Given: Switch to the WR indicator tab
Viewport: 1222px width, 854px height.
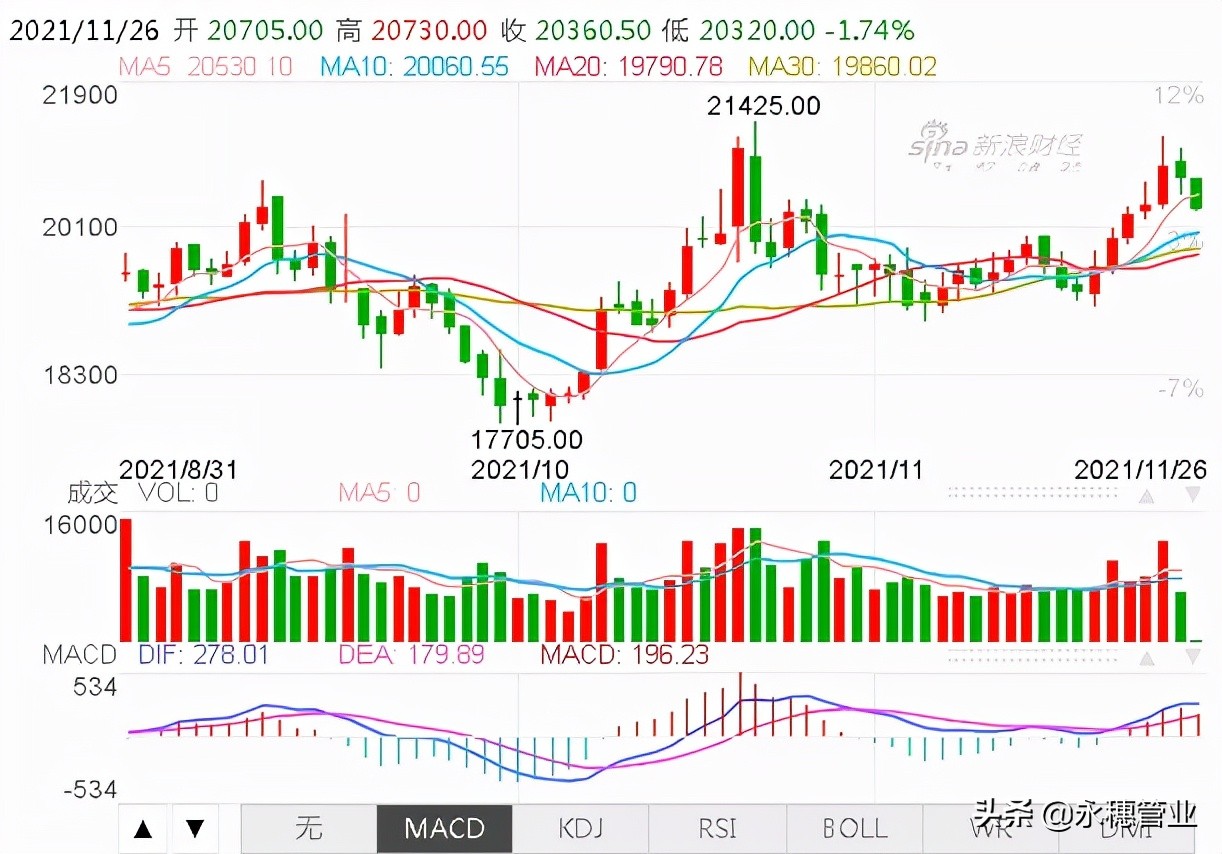Looking at the screenshot, I should [x=990, y=828].
